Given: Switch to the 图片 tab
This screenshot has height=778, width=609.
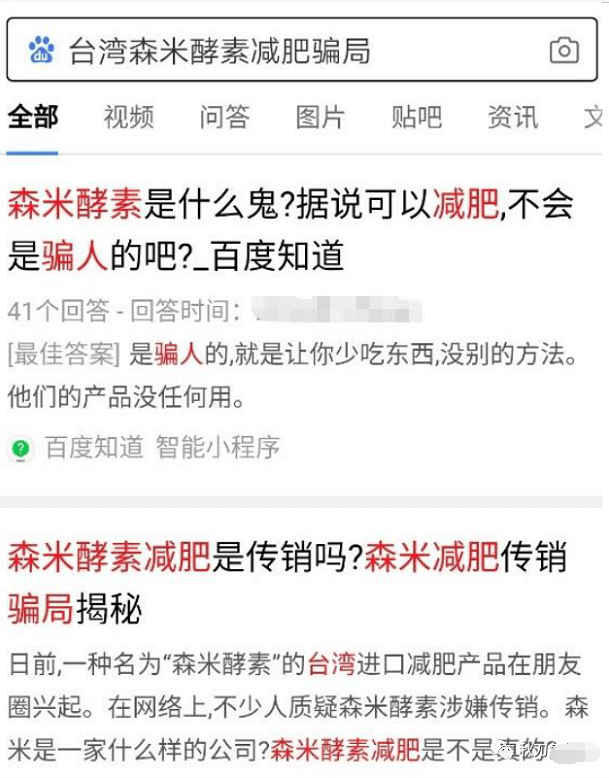Looking at the screenshot, I should click(x=321, y=117).
